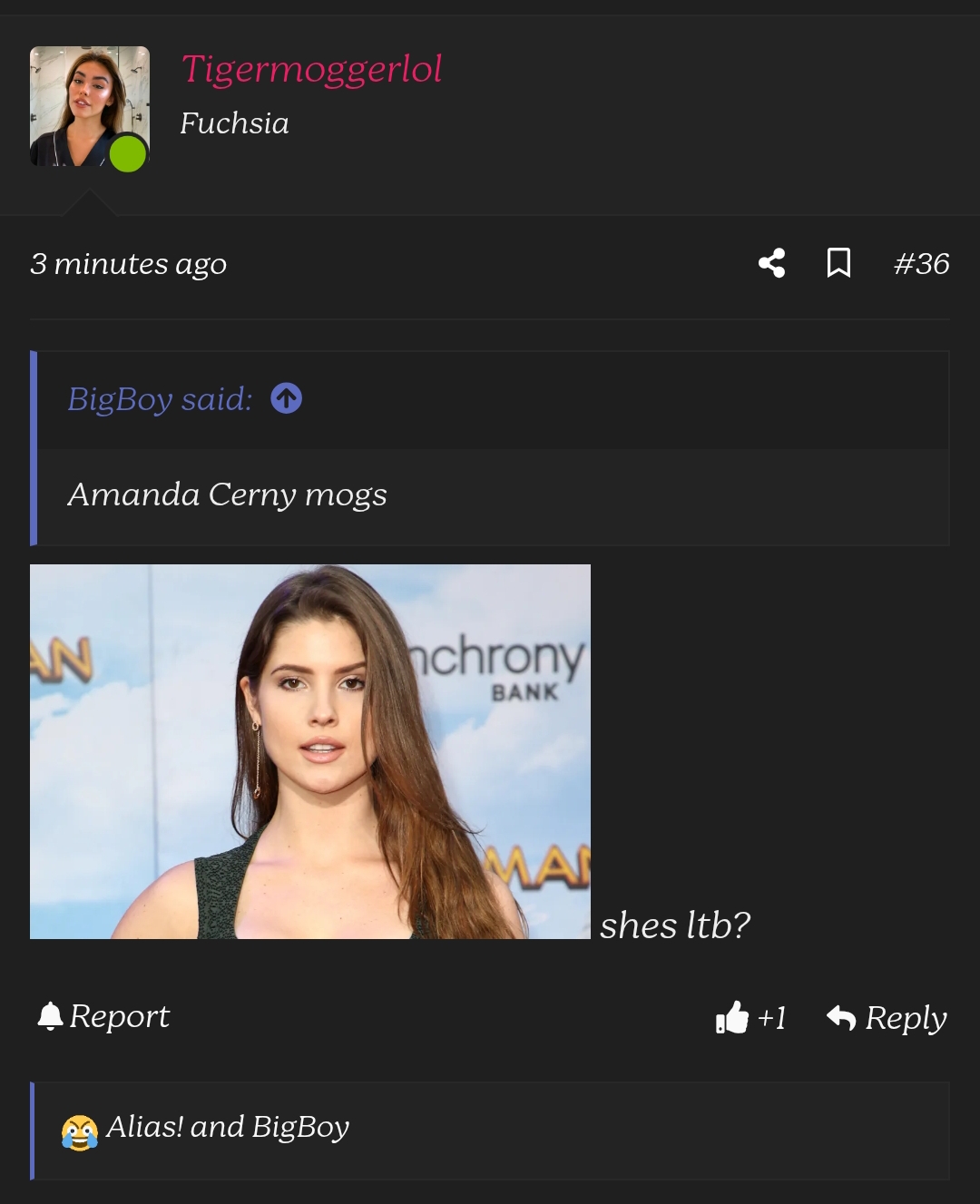
Task: Share this forum post
Action: (x=771, y=263)
